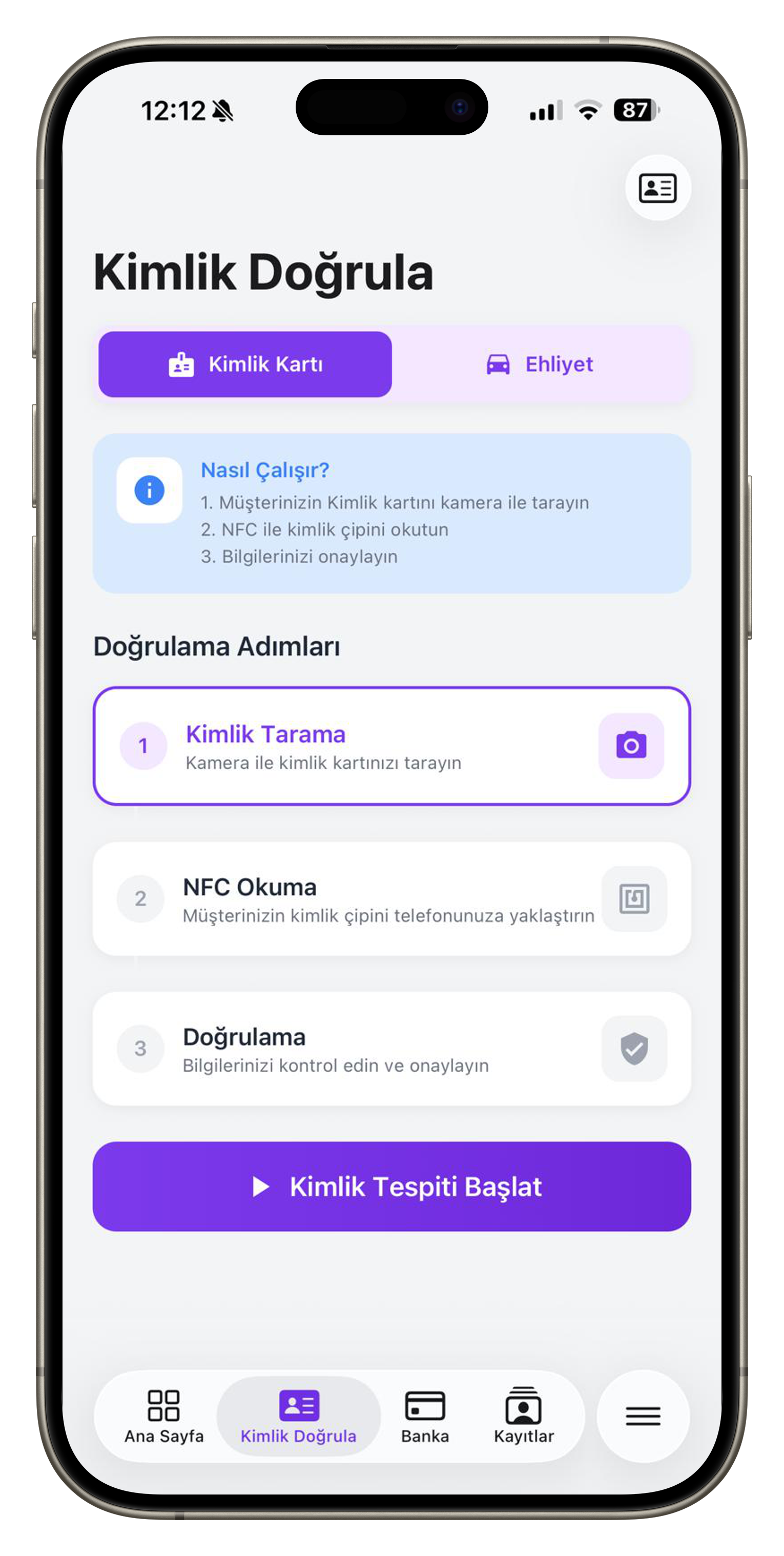The image size is (784, 1556).
Task: Tap the NFC chip icon on NFC Okuma step
Action: pos(634,899)
